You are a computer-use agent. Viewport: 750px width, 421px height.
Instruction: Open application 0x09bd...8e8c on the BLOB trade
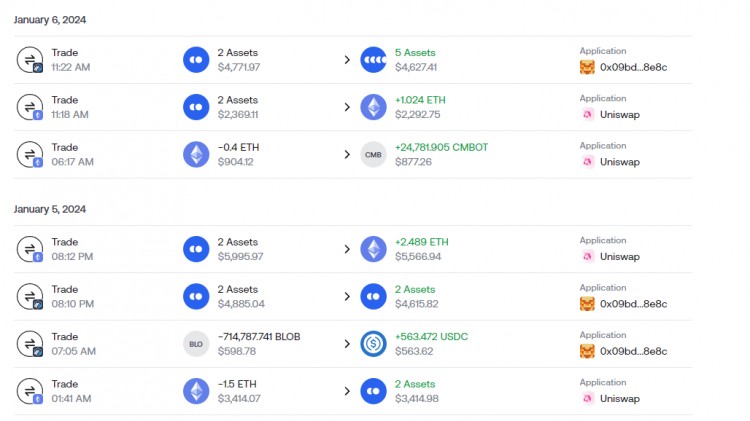coord(633,351)
